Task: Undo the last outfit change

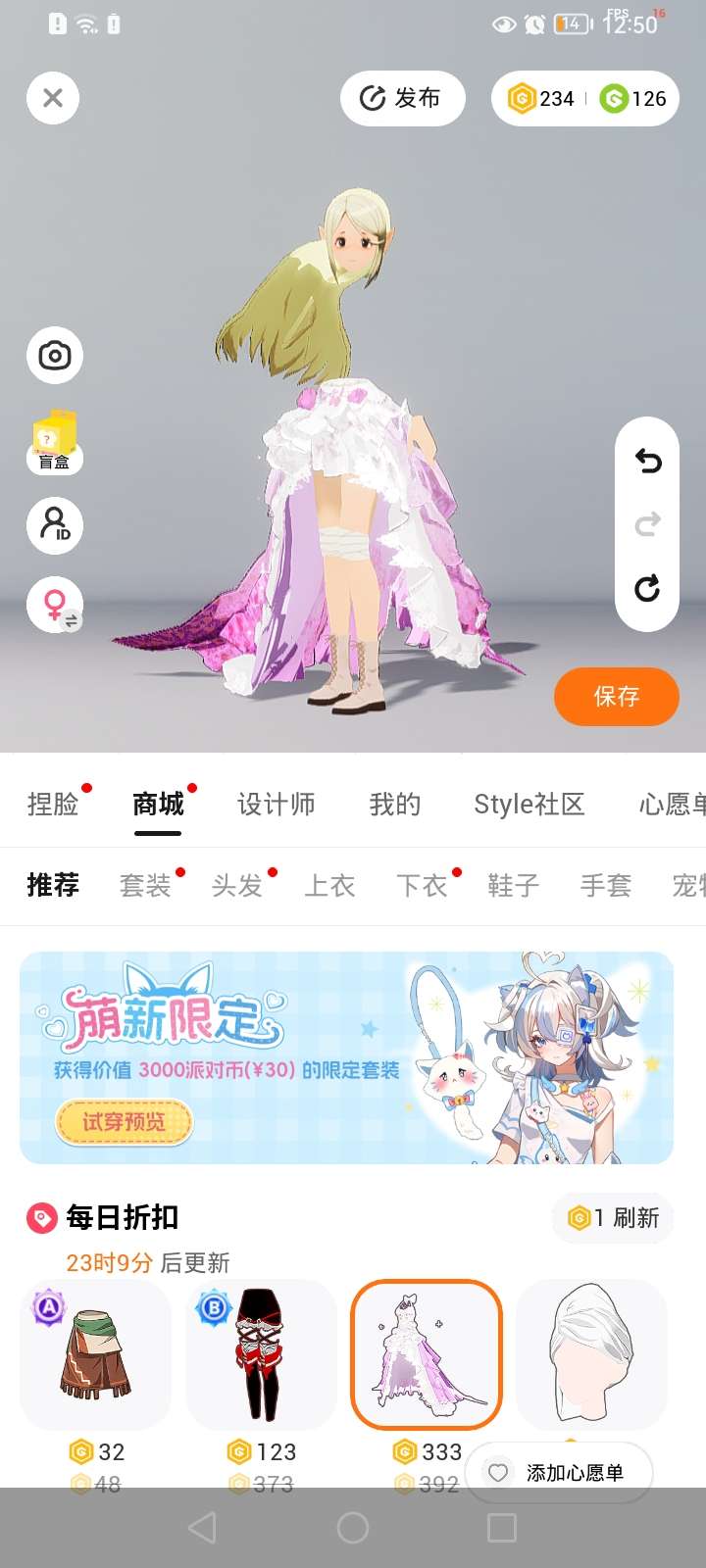Action: (x=647, y=461)
